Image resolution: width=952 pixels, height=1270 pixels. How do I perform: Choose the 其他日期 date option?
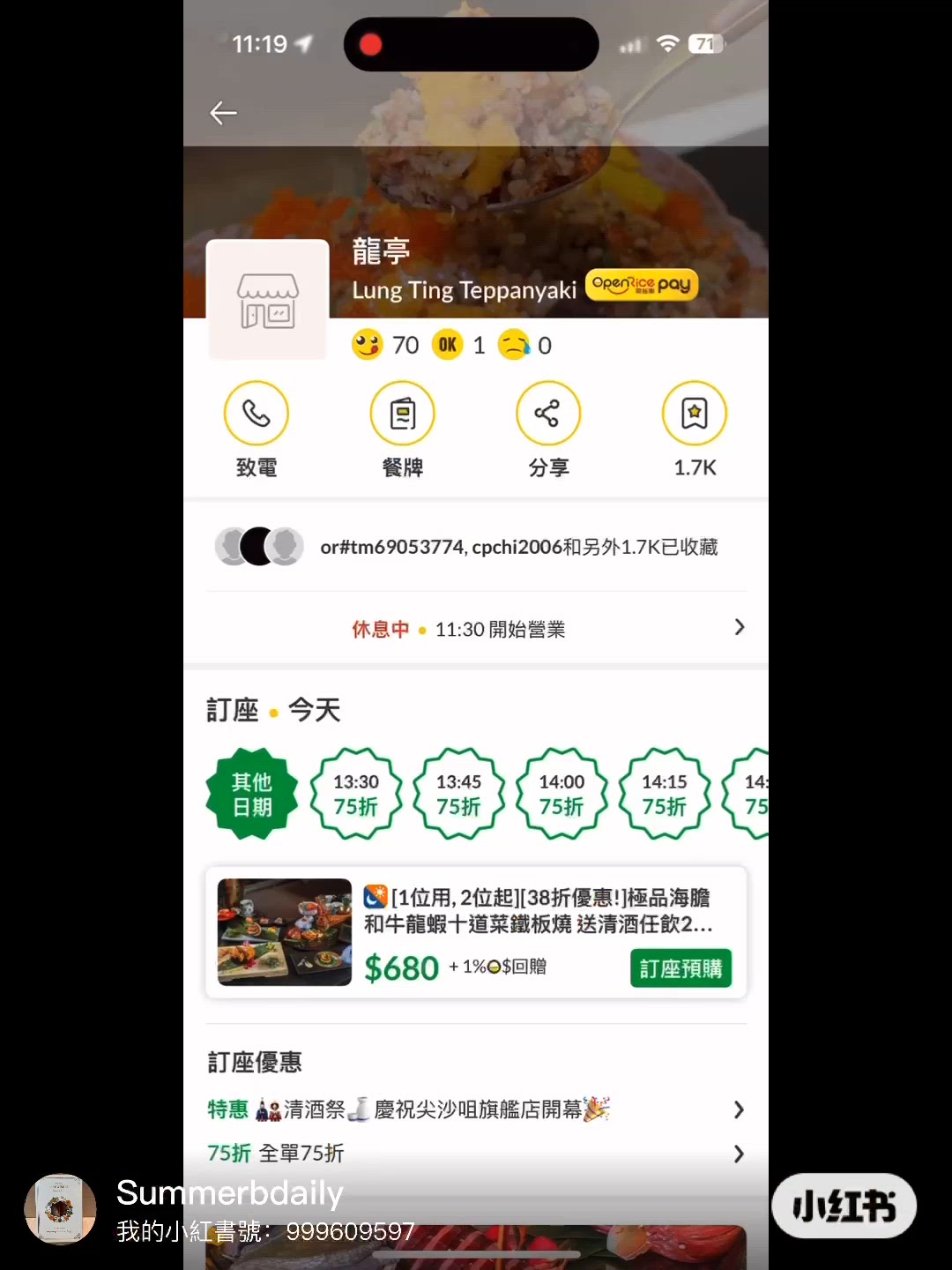(x=251, y=793)
